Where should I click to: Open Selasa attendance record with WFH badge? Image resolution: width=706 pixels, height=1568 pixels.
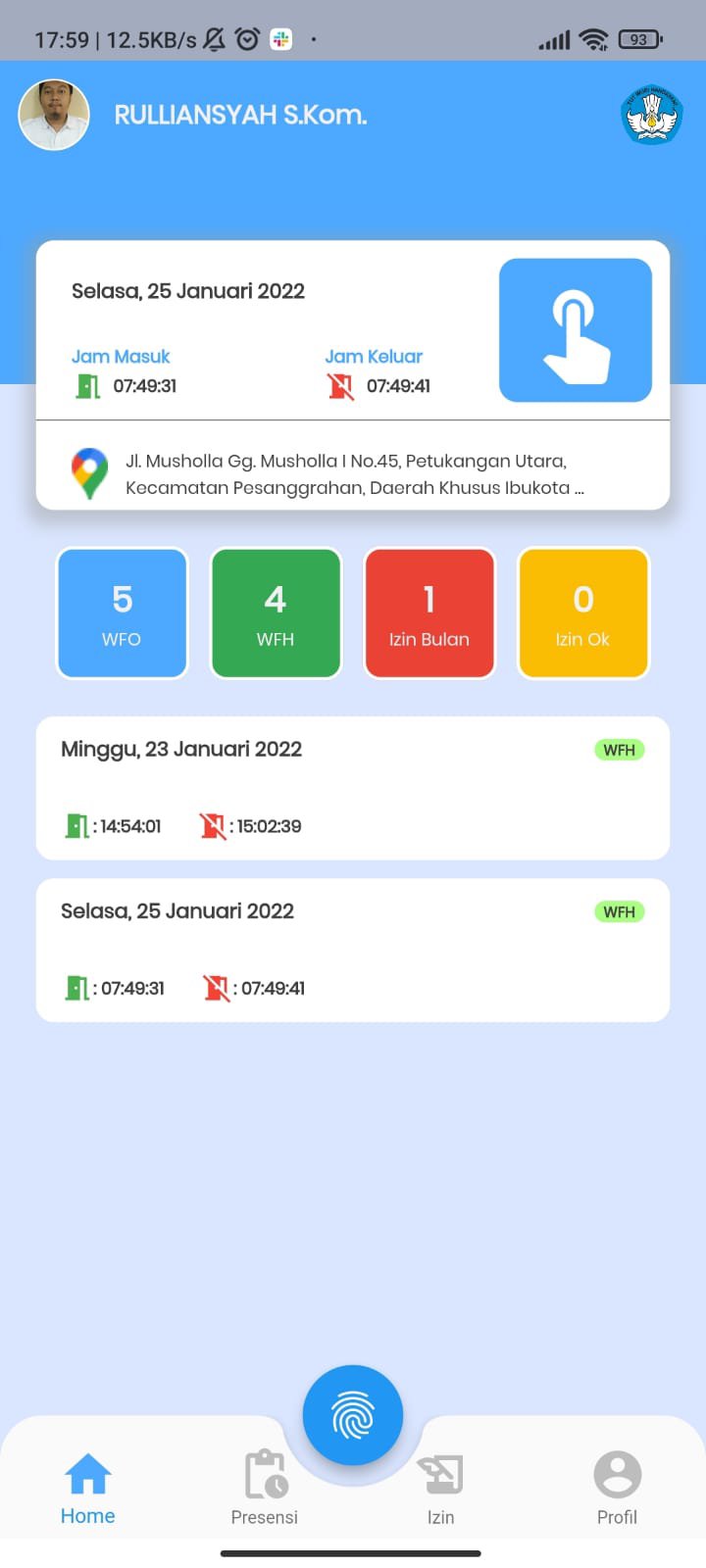click(x=353, y=951)
